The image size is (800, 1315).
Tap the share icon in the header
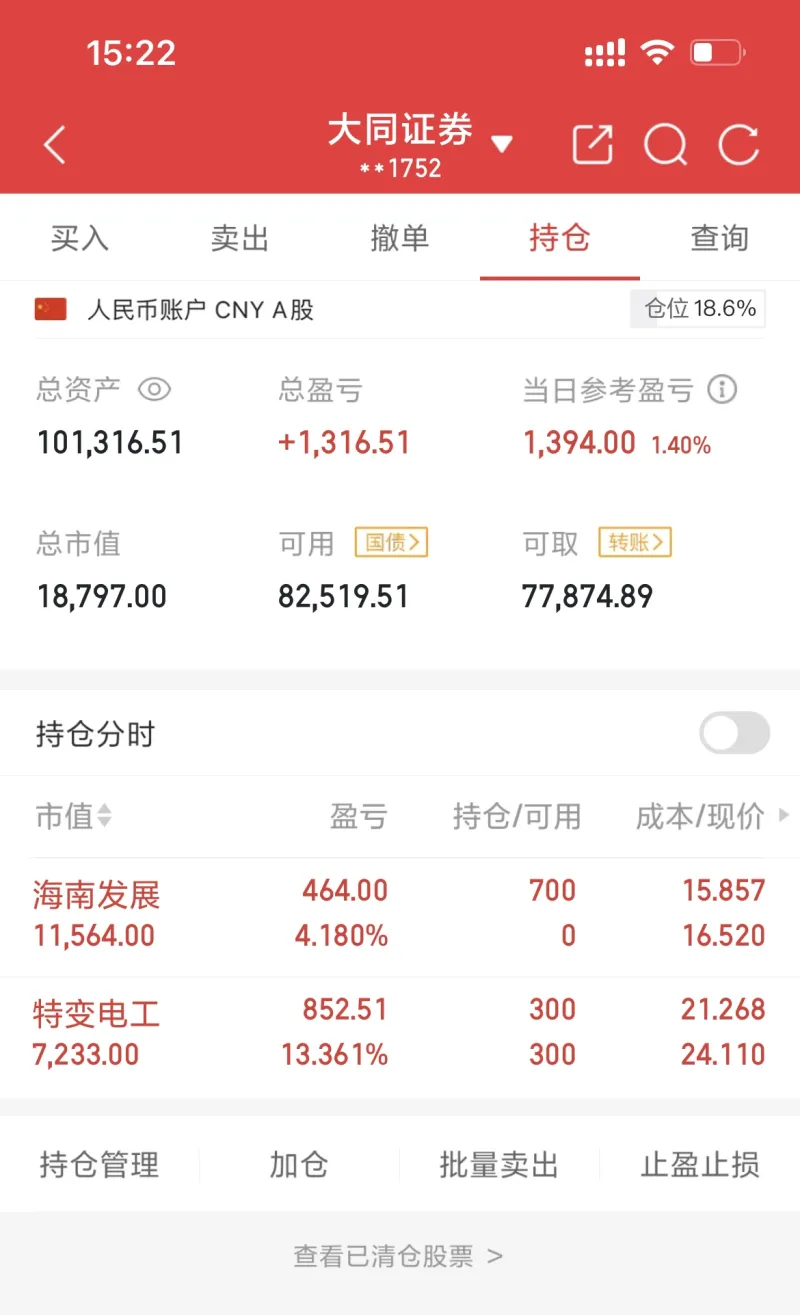[592, 145]
